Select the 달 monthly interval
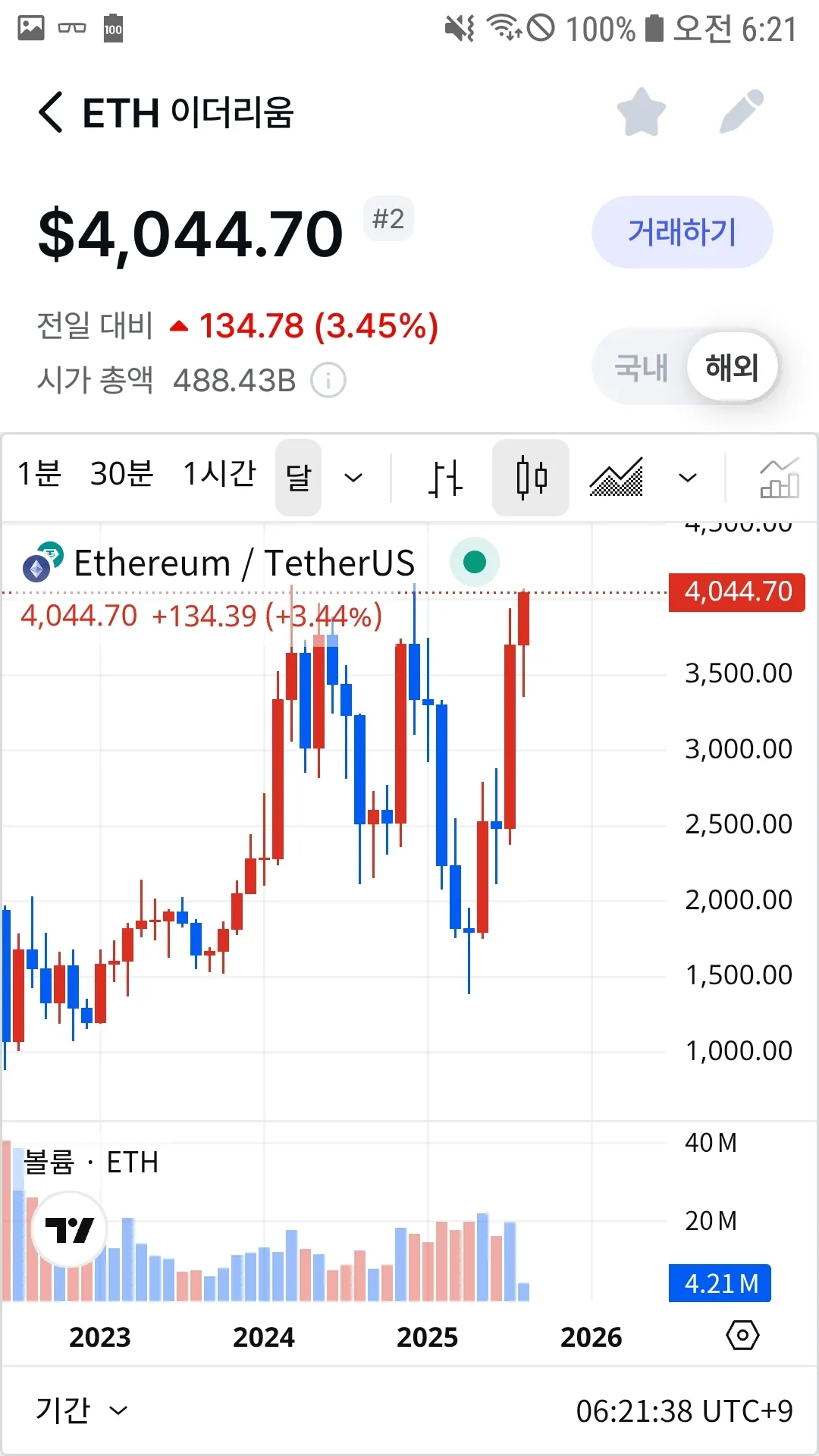 click(x=298, y=478)
